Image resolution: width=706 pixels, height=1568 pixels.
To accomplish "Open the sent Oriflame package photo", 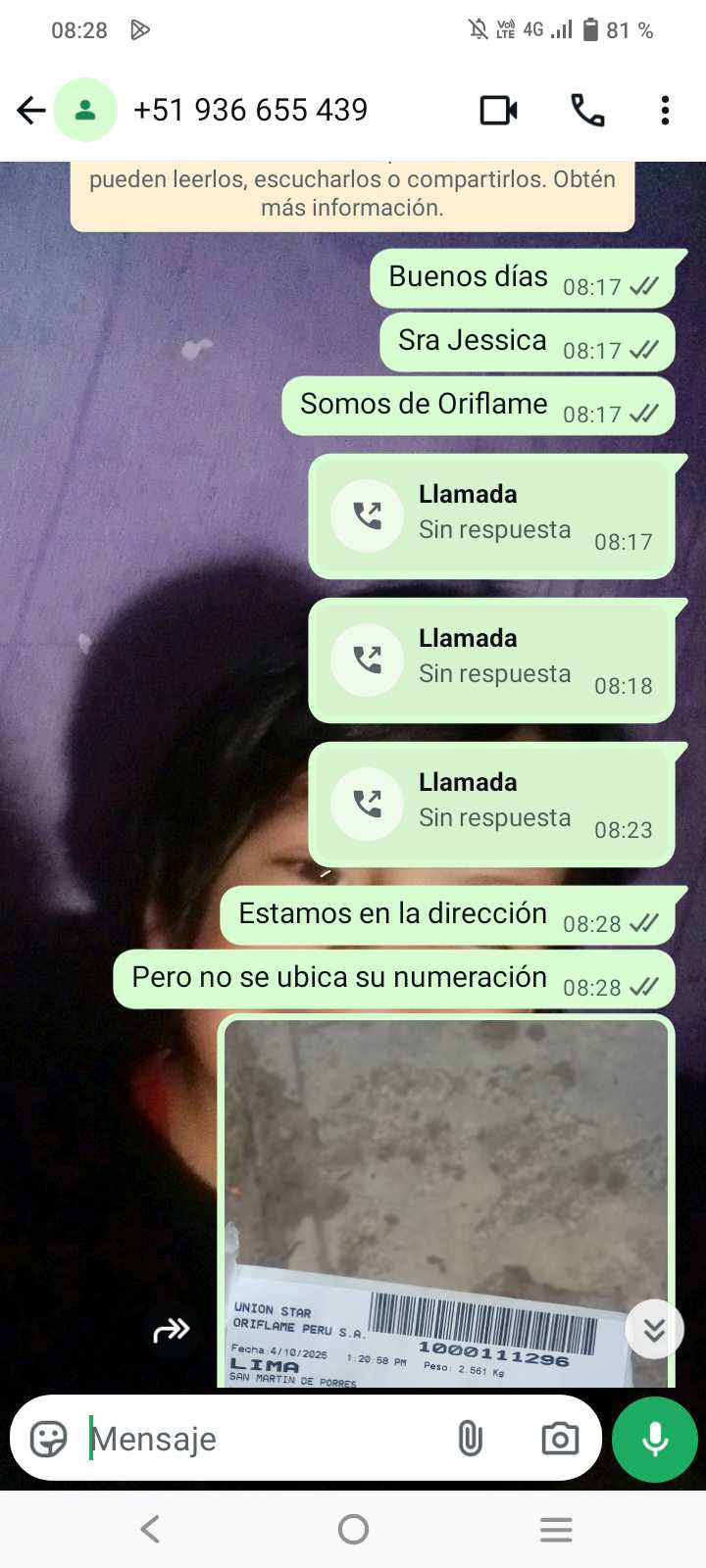I will tap(446, 1201).
